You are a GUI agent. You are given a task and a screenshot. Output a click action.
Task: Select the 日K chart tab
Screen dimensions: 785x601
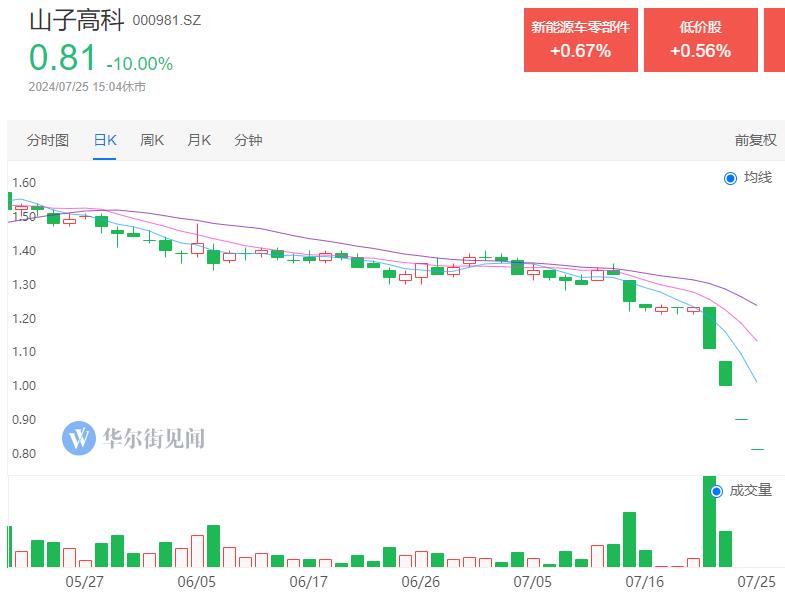[x=105, y=141]
